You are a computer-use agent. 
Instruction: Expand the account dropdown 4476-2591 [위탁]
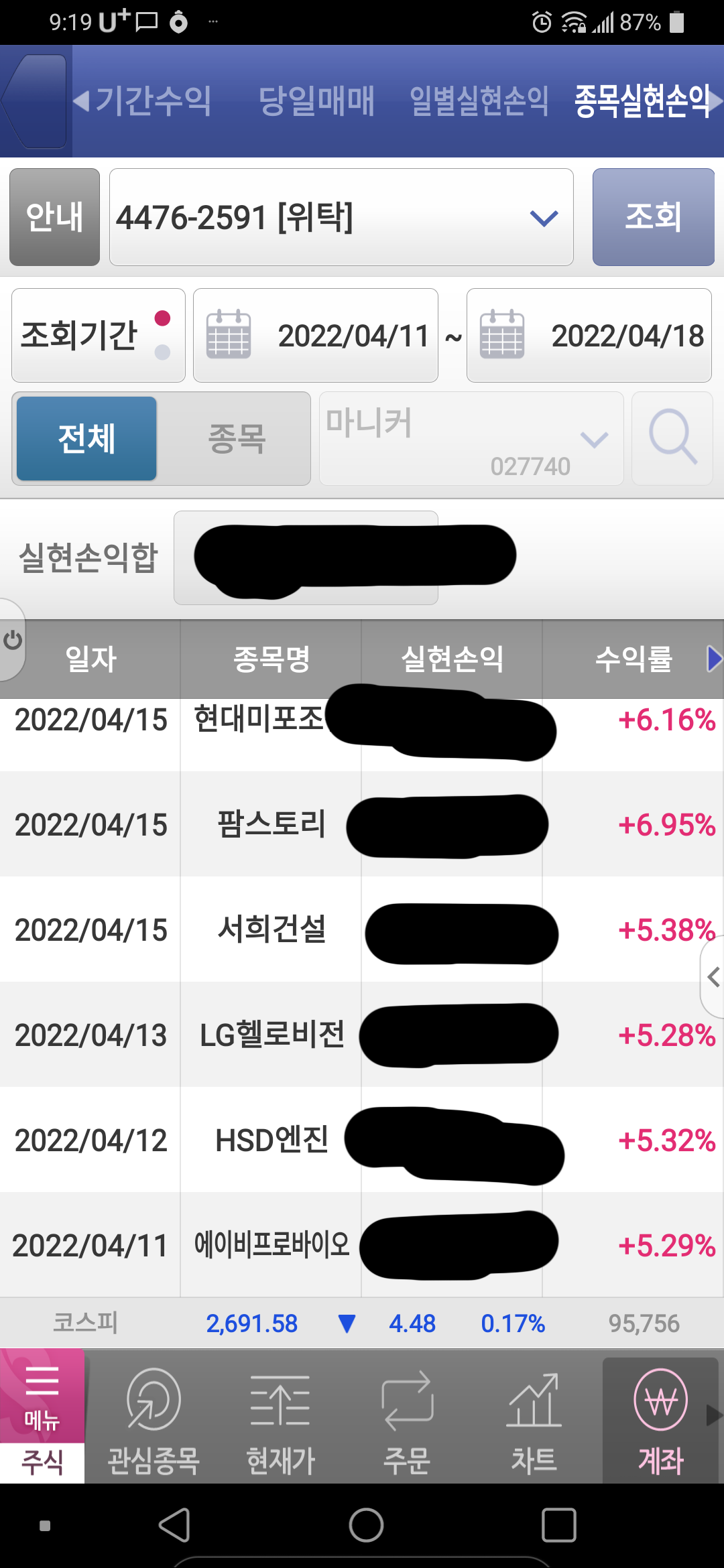click(341, 217)
